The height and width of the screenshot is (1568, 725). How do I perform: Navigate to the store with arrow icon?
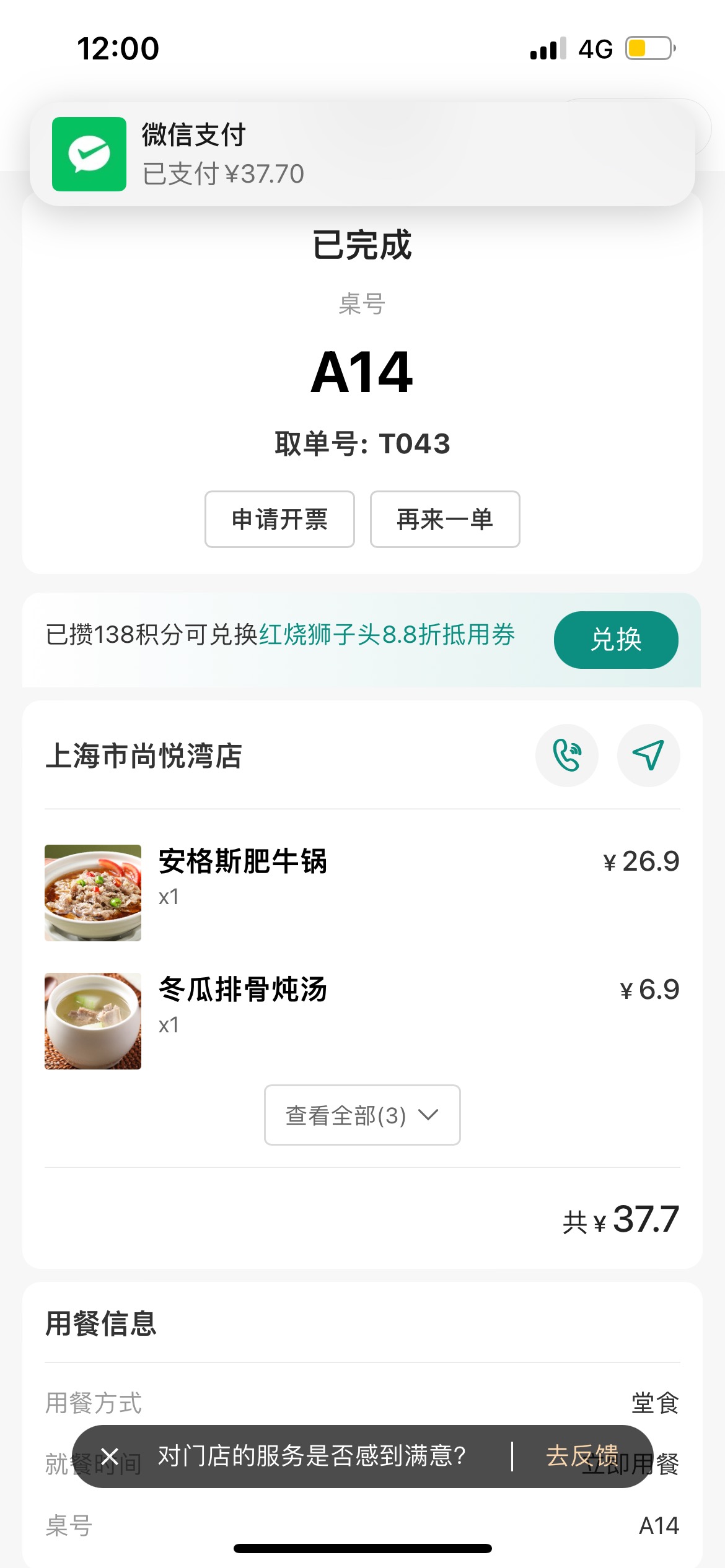[x=649, y=756]
